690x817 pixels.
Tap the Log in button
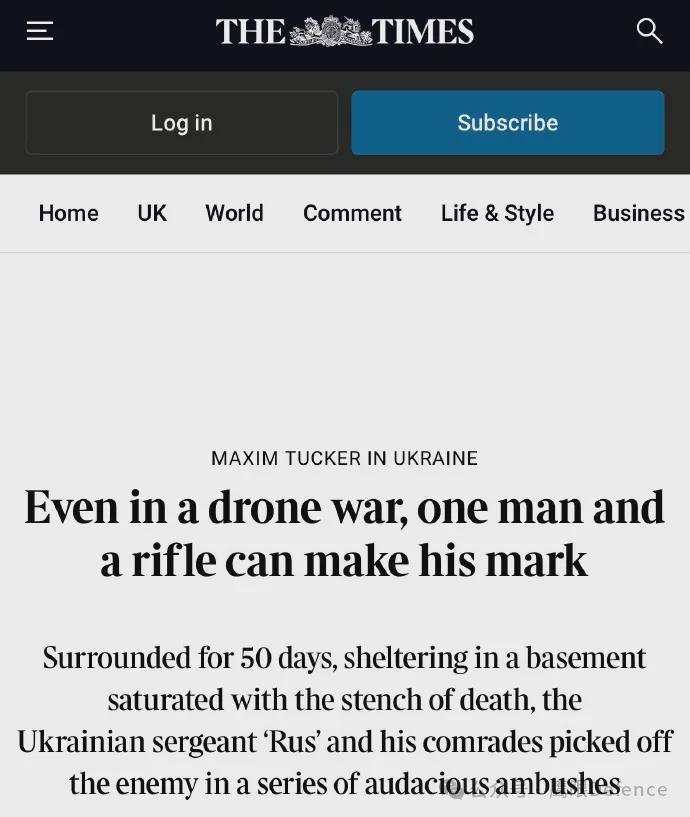pos(181,123)
